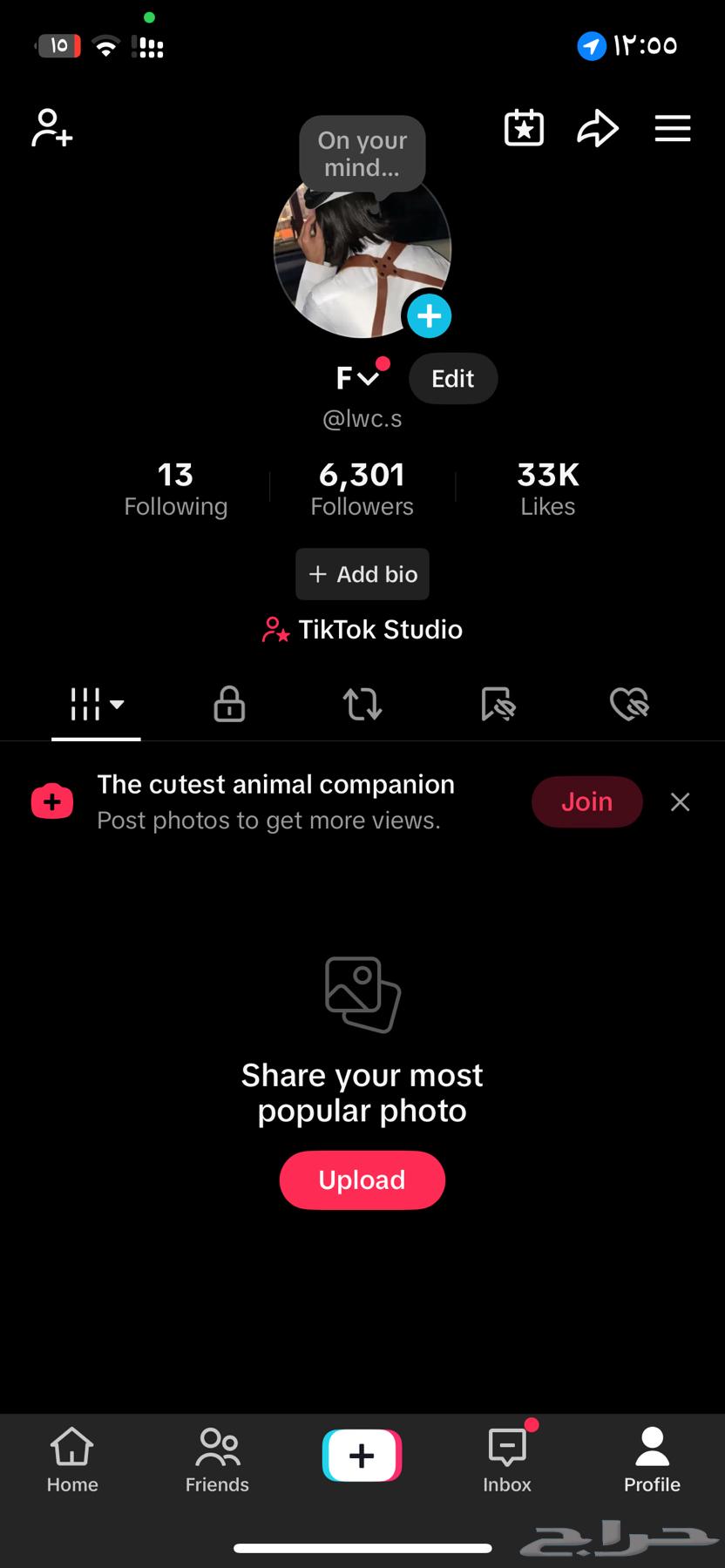Viewport: 725px width, 1568px height.
Task: Tap the 'On your mind...' bubble
Action: 362,153
